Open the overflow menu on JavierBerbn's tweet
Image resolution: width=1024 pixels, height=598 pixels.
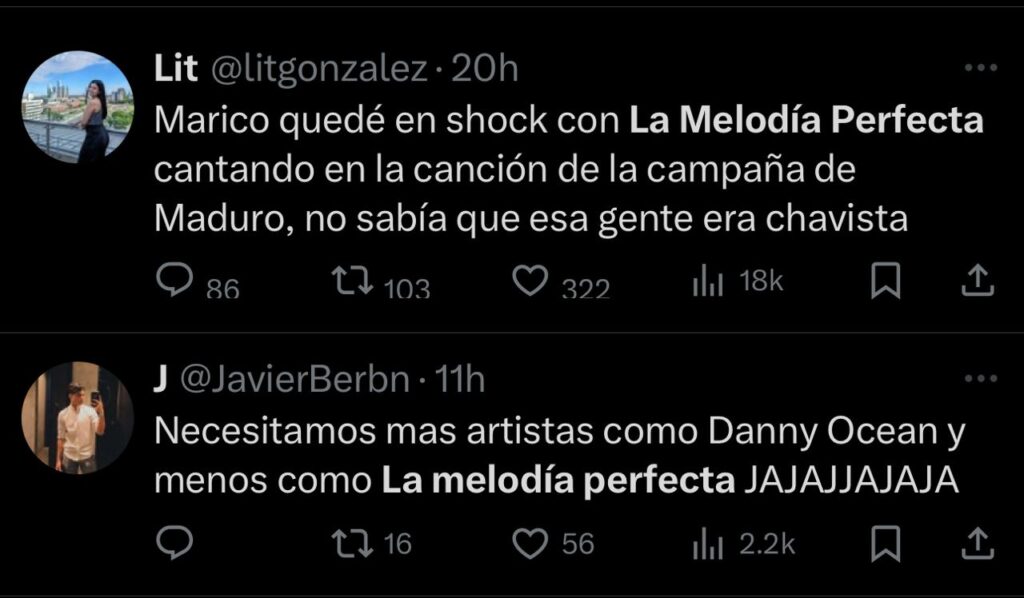pyautogui.click(x=979, y=380)
